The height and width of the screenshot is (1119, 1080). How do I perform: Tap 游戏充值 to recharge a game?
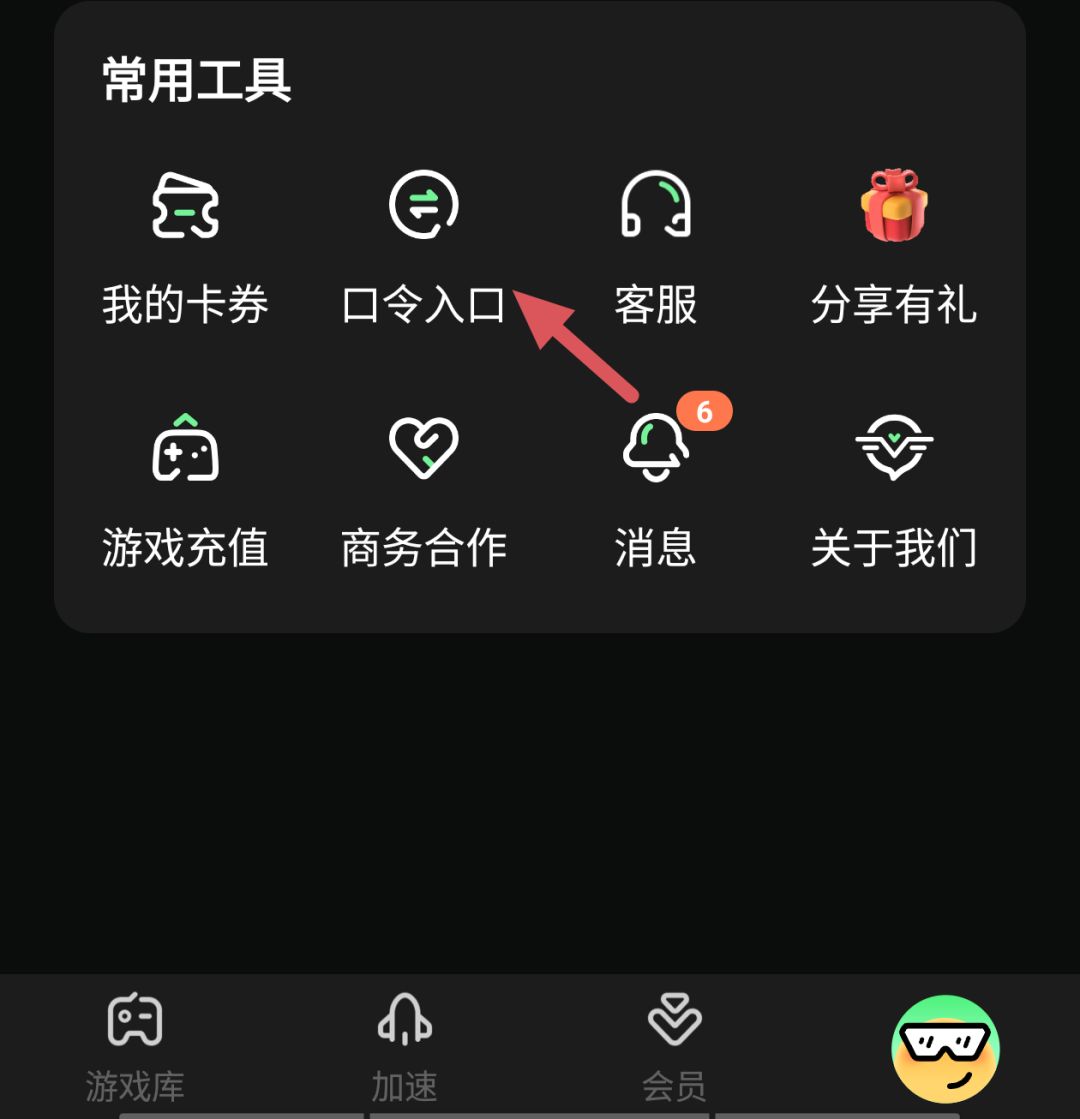pos(186,548)
